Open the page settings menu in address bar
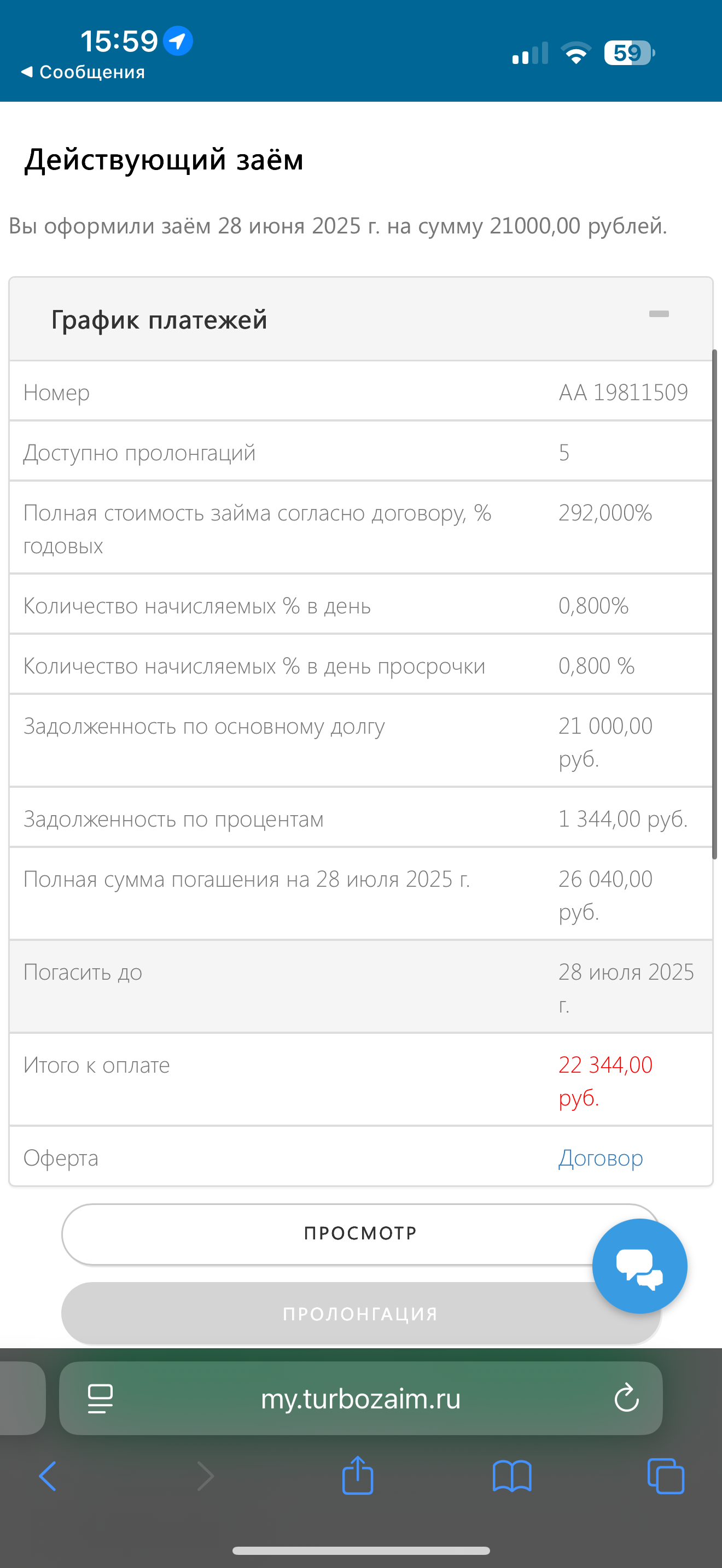Image resolution: width=722 pixels, height=1568 pixels. (x=101, y=1398)
